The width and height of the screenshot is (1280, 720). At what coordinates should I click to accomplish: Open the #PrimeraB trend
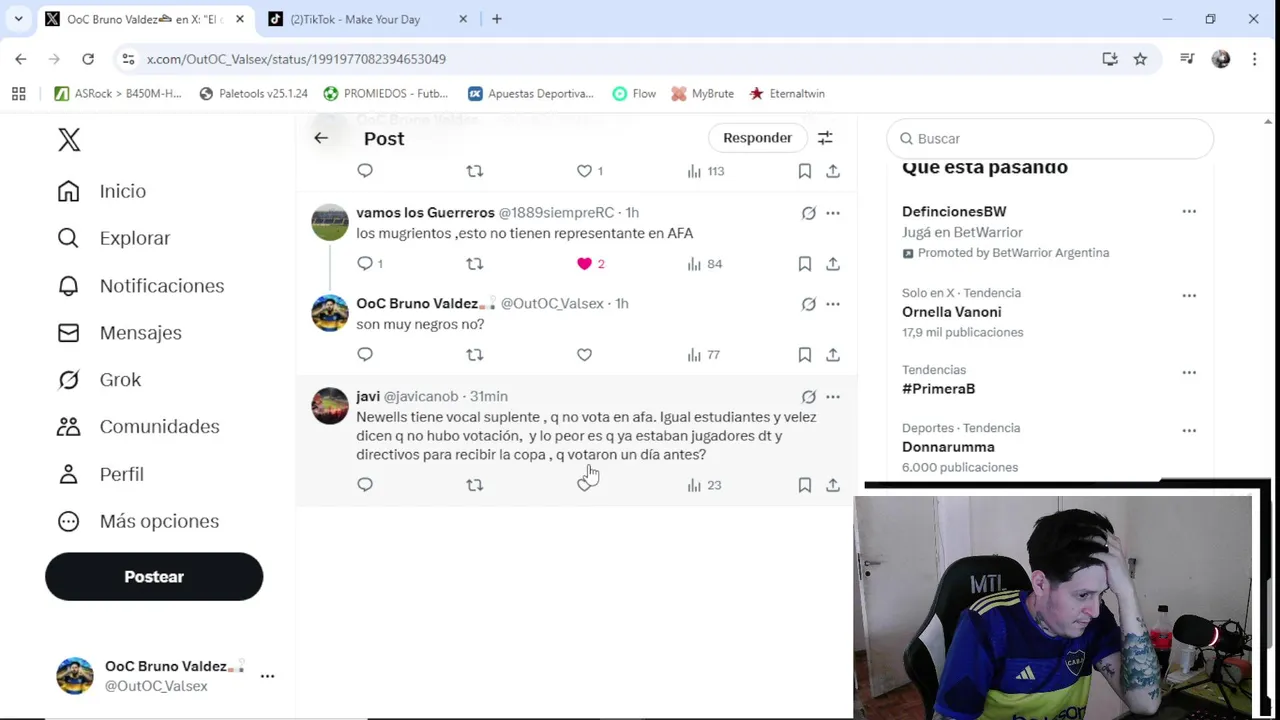point(938,389)
